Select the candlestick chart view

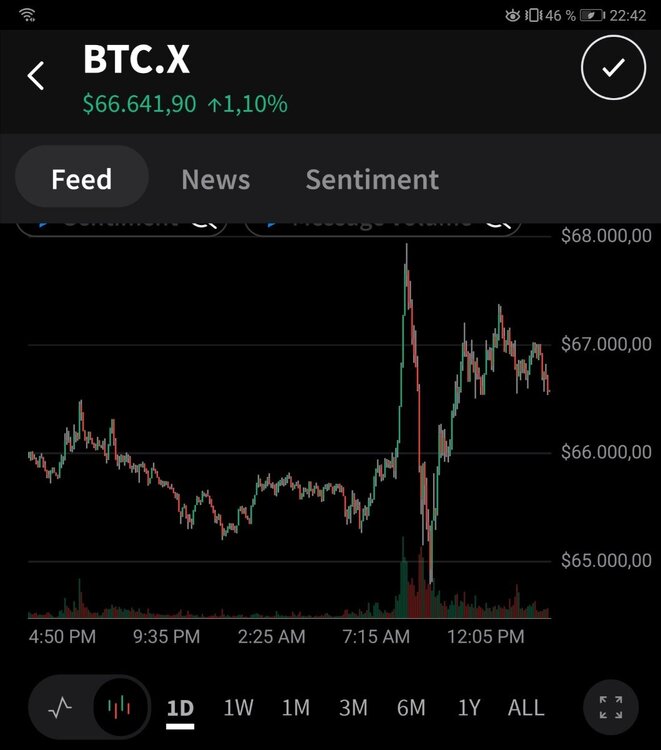[x=119, y=708]
